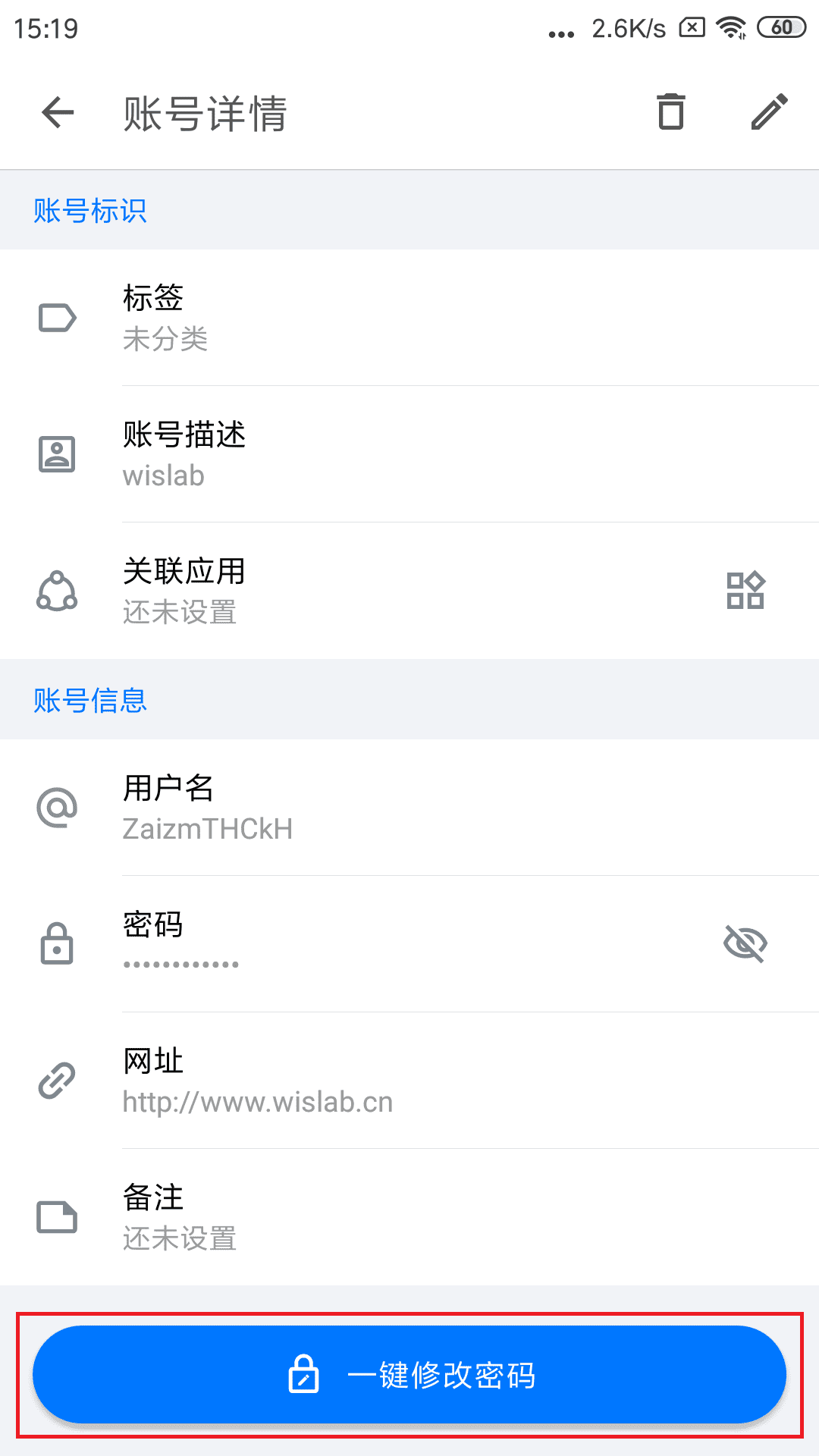Choose linked app via the grid icon
This screenshot has width=819, height=1456.
[x=745, y=591]
